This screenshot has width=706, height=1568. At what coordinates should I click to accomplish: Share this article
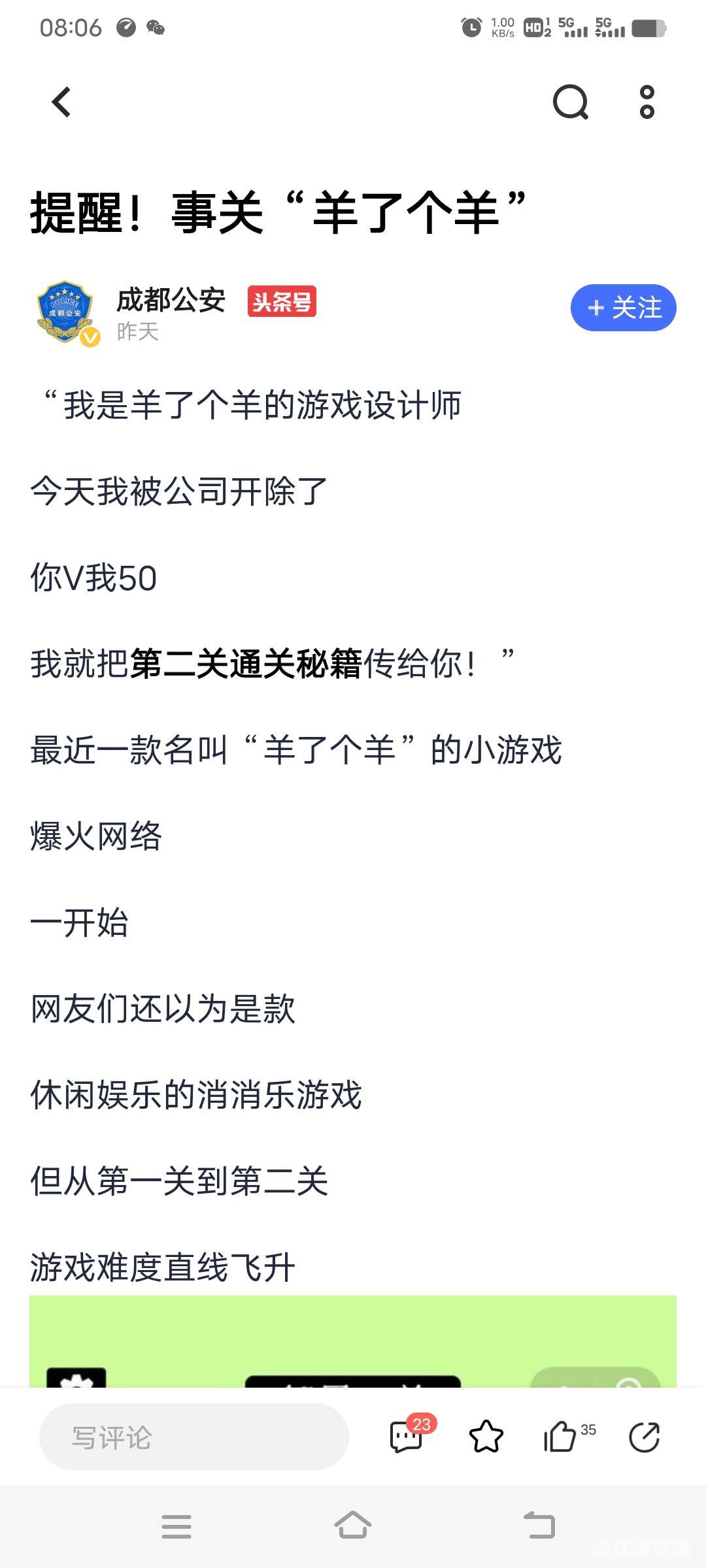644,1437
